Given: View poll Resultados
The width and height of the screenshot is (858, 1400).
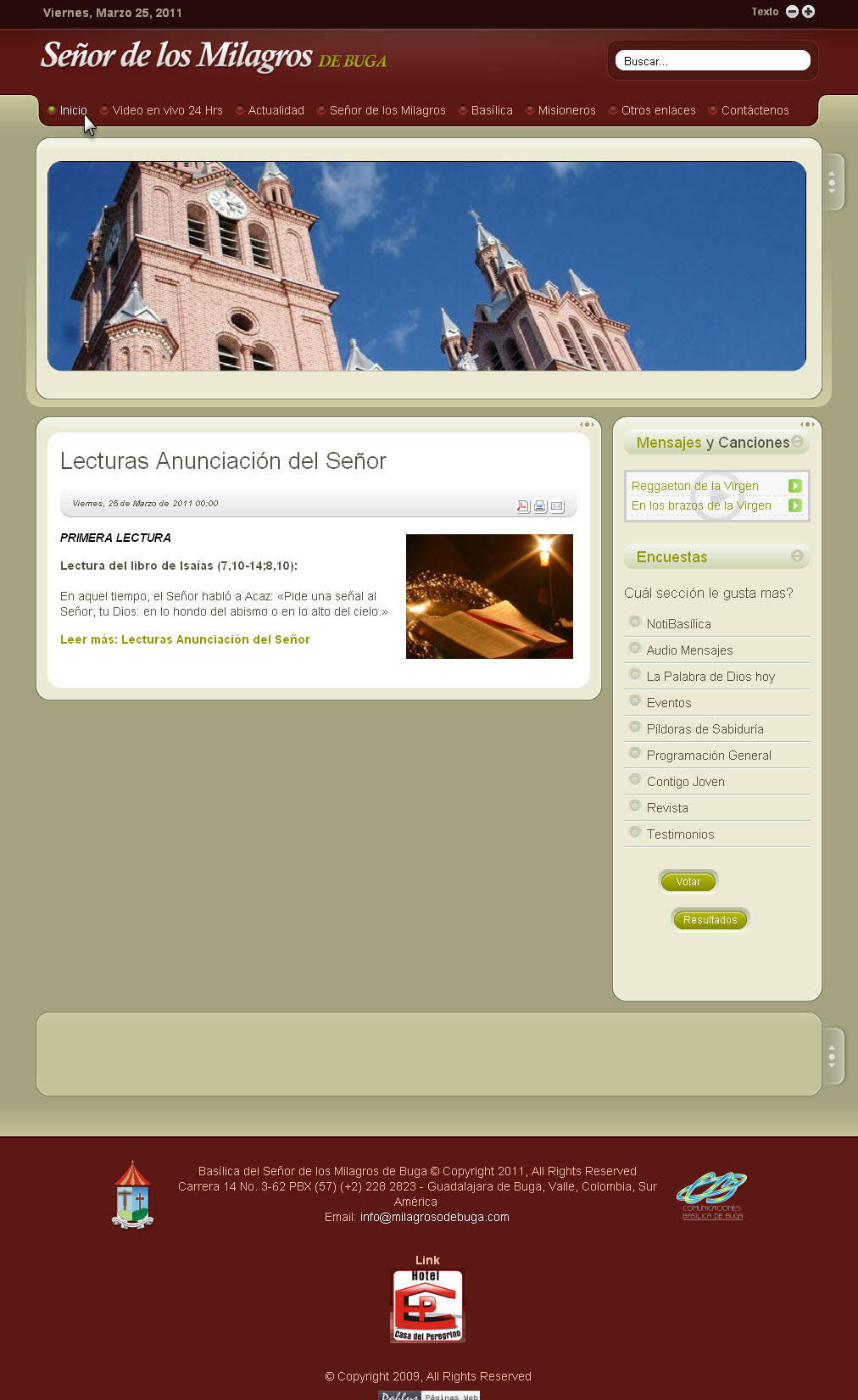Looking at the screenshot, I should 710,920.
